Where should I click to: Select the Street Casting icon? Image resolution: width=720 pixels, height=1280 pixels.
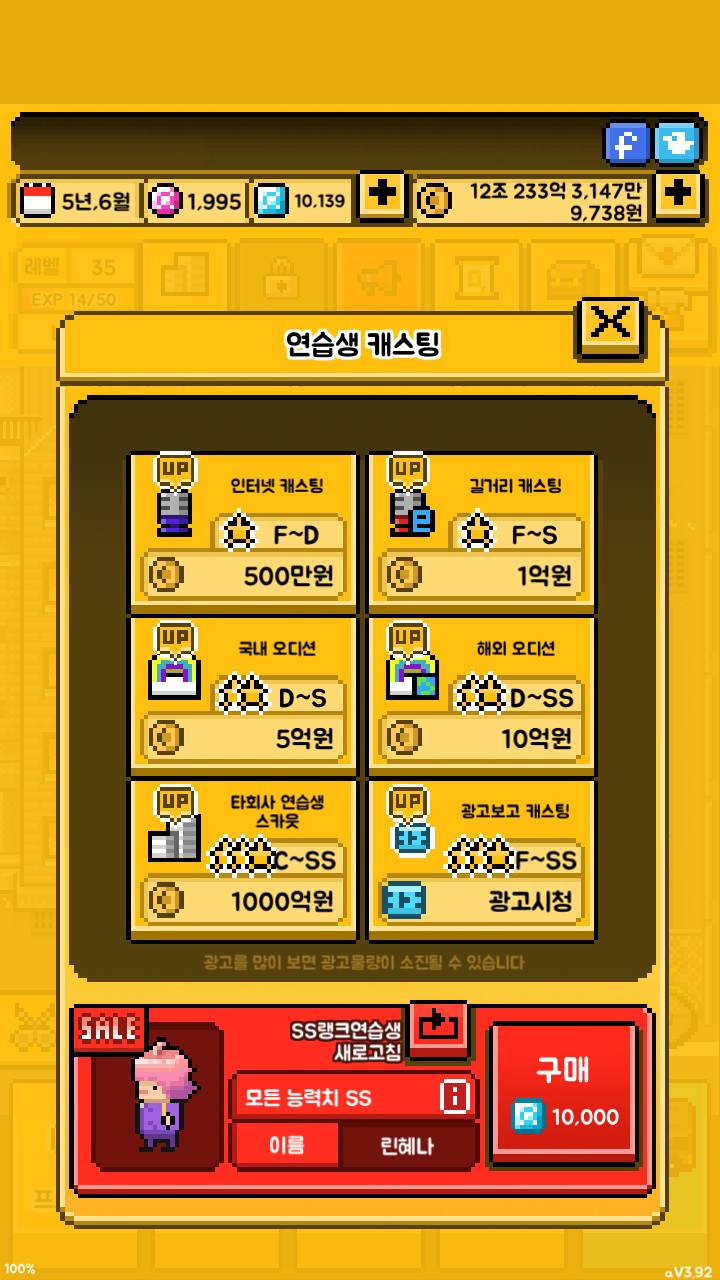coord(413,510)
